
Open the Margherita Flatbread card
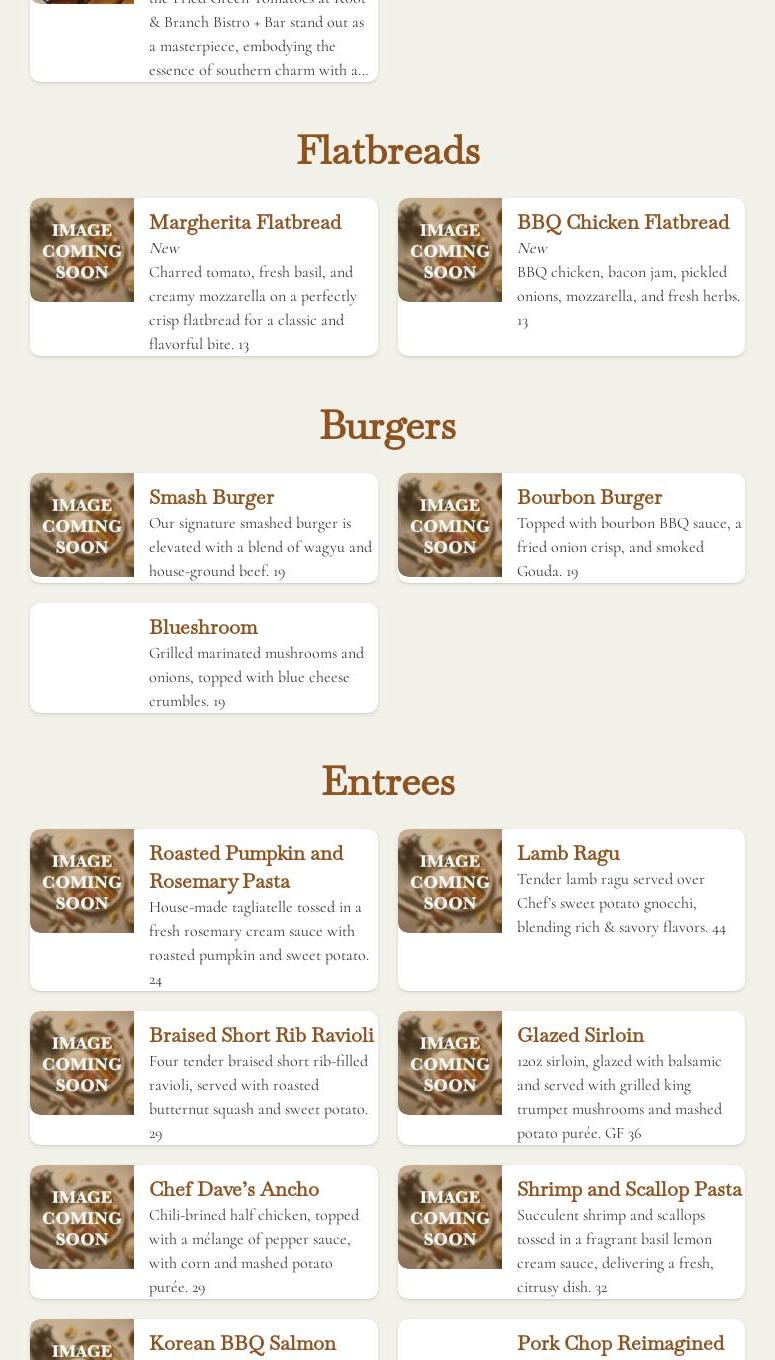[204, 277]
